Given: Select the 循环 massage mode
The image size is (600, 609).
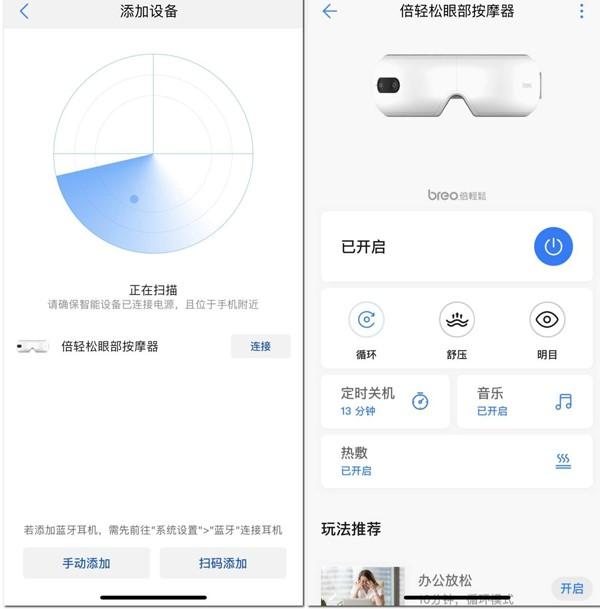Looking at the screenshot, I should [366, 321].
